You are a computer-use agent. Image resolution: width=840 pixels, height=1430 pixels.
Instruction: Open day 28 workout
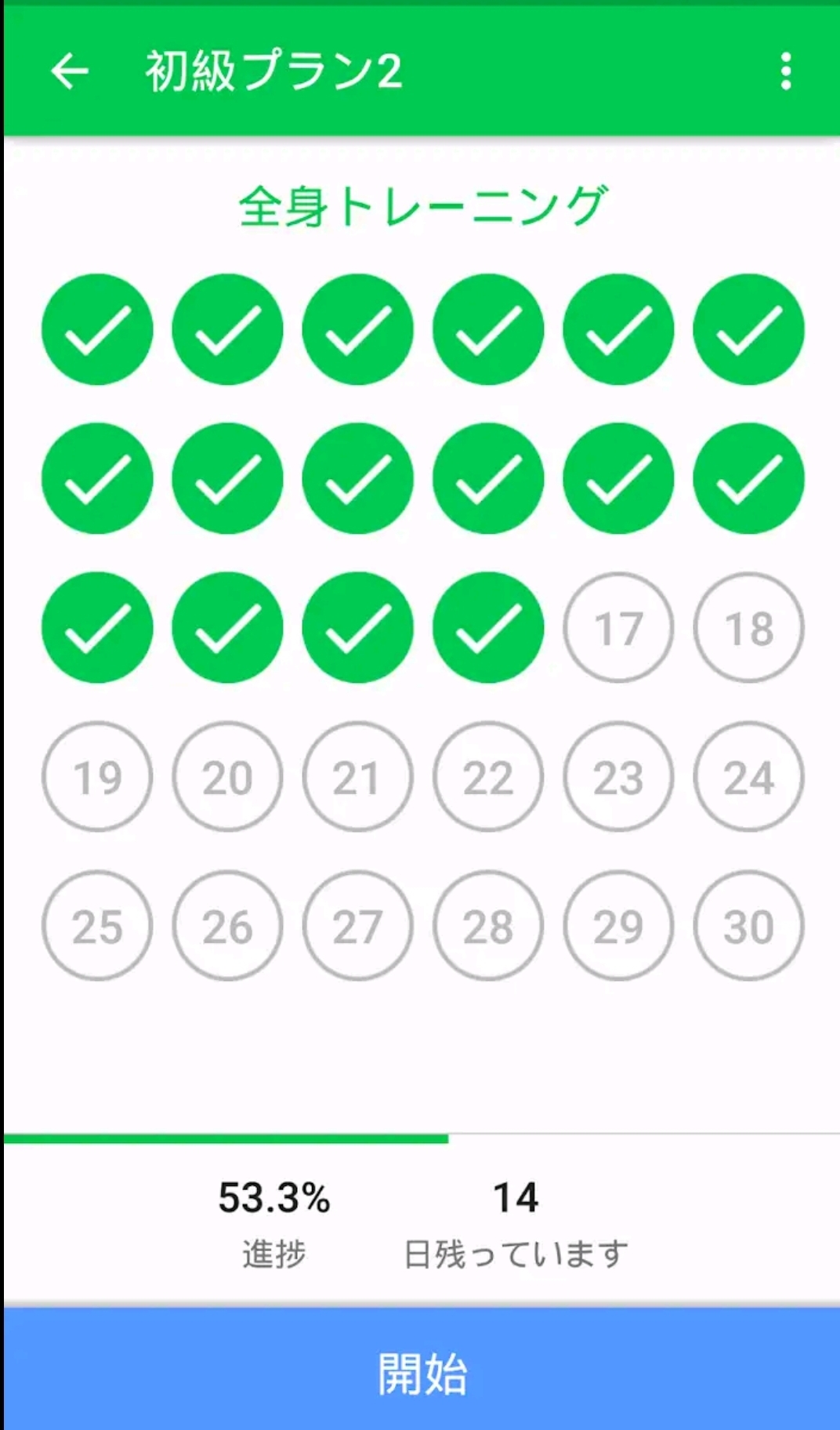pos(488,925)
